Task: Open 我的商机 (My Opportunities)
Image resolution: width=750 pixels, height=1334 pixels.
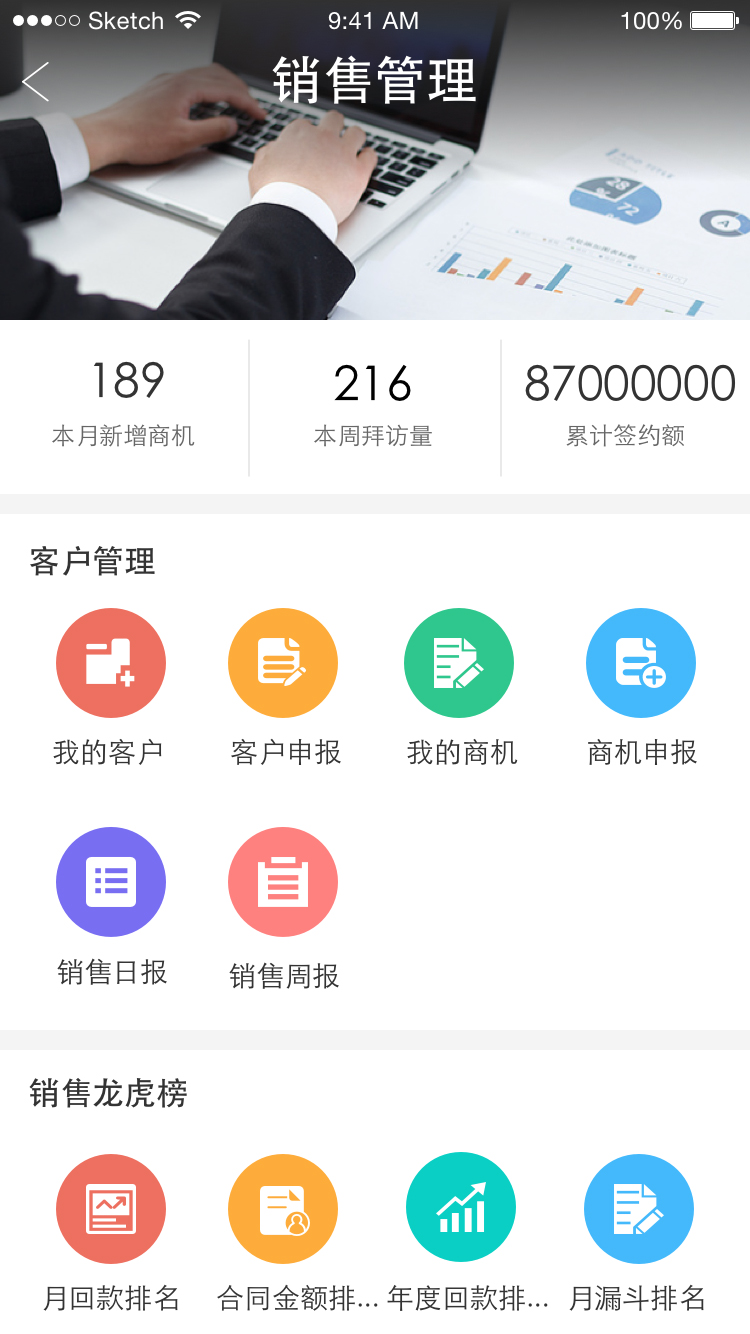Action: (459, 663)
